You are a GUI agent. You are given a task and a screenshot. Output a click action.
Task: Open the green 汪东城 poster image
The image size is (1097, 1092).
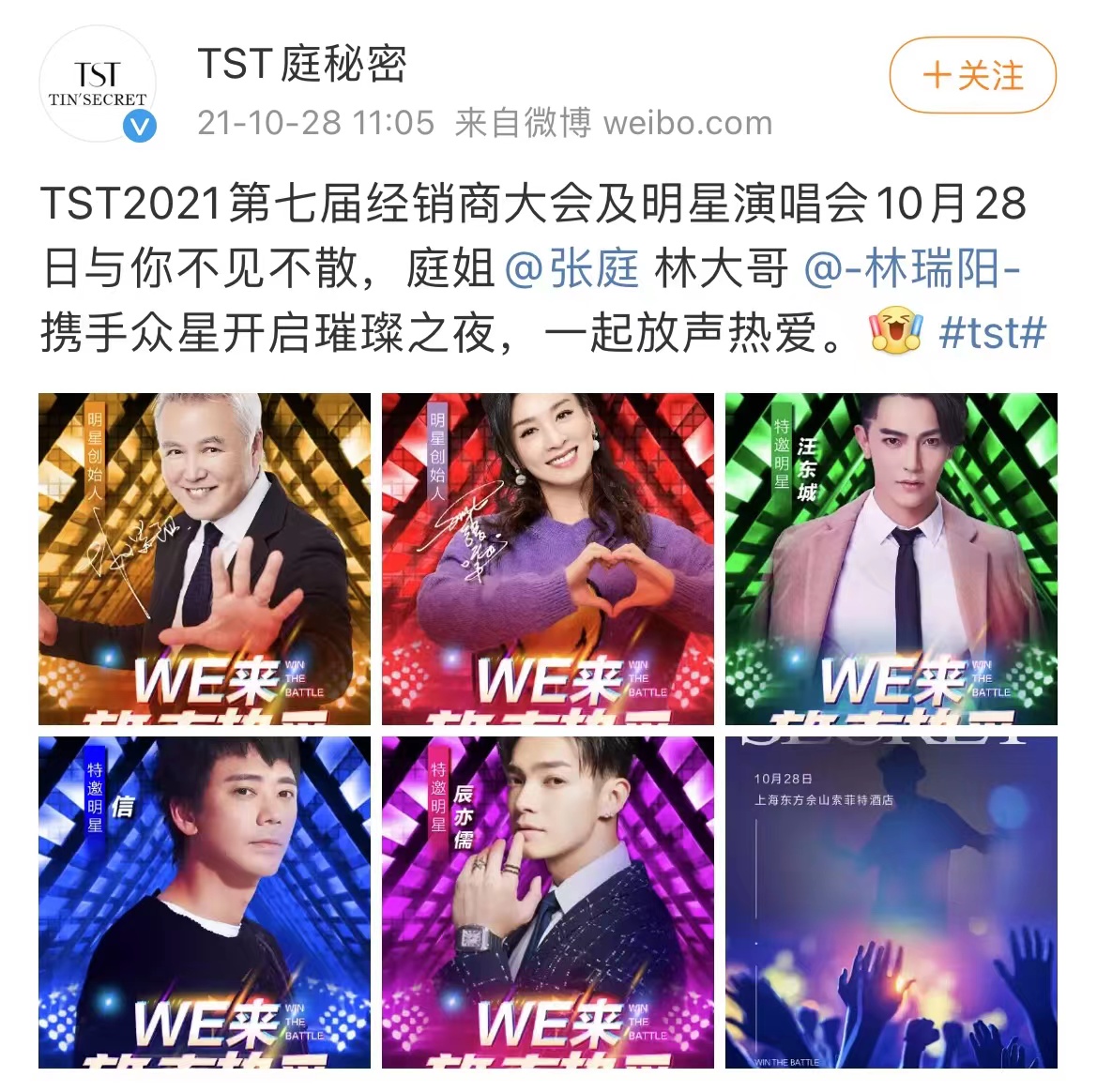tap(891, 559)
